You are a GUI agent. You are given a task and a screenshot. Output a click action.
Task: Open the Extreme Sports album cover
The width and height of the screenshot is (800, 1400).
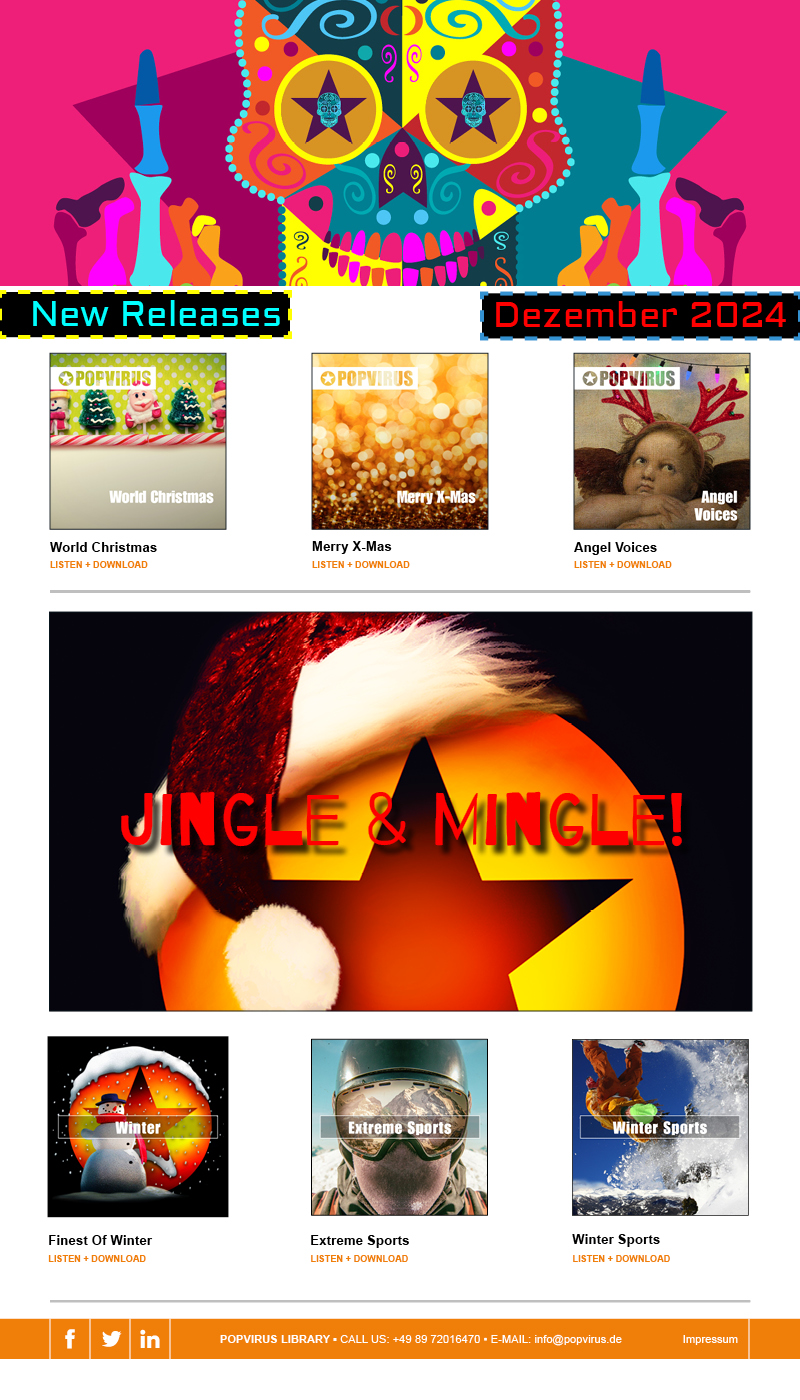pos(399,1127)
